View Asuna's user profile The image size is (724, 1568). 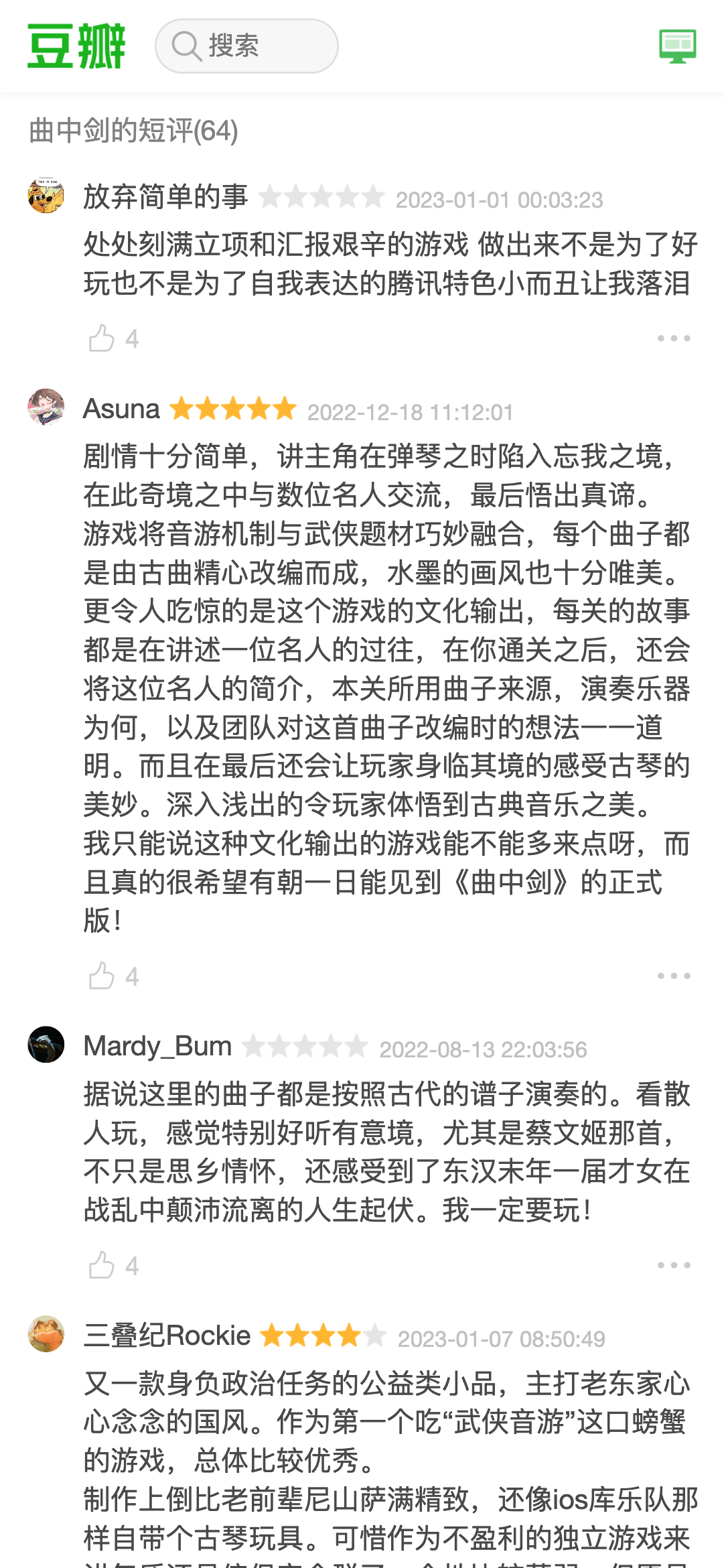(121, 409)
